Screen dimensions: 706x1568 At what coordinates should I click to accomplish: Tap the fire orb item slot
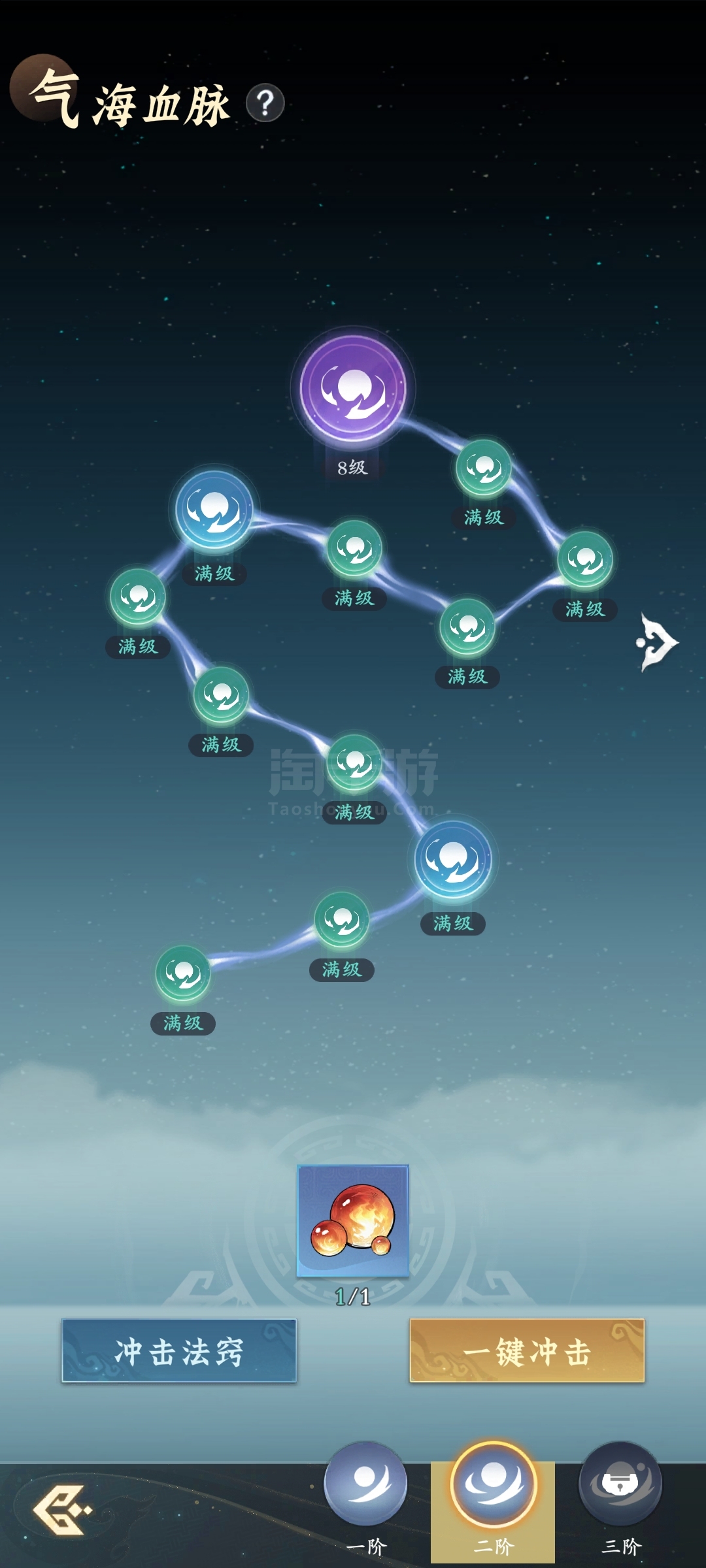pyautogui.click(x=353, y=1220)
